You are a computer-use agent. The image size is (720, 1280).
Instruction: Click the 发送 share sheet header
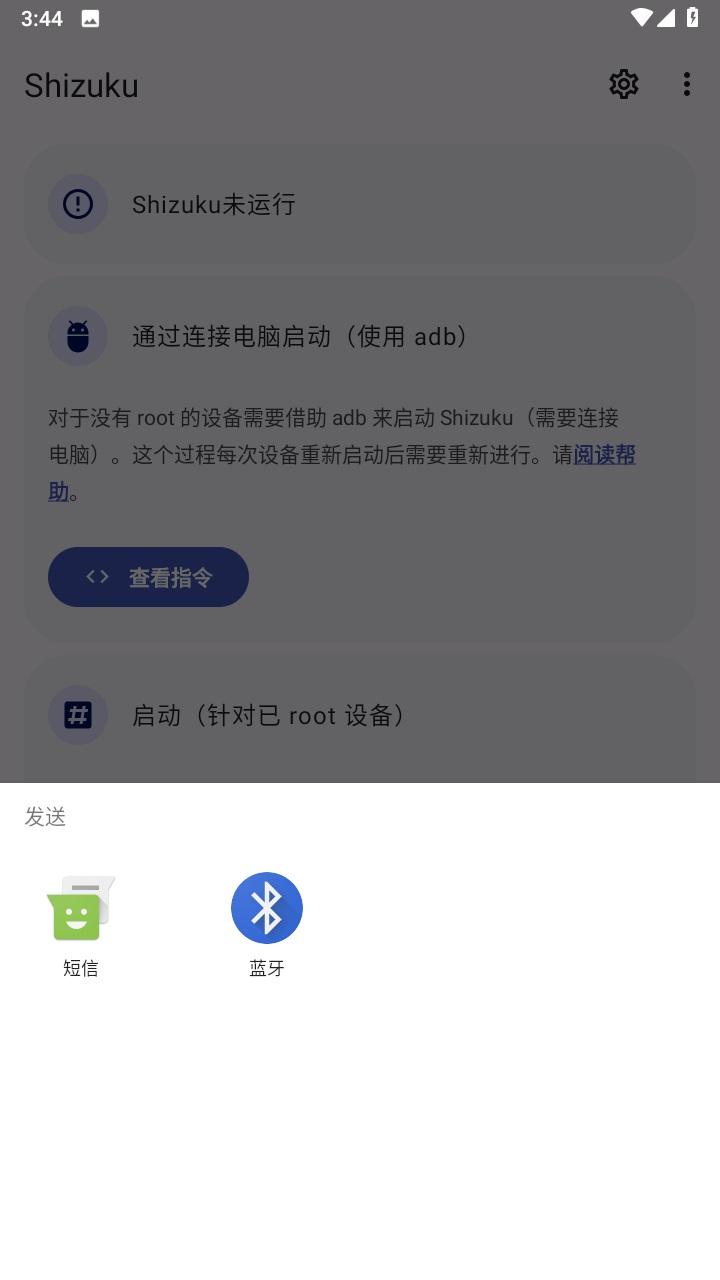[45, 817]
